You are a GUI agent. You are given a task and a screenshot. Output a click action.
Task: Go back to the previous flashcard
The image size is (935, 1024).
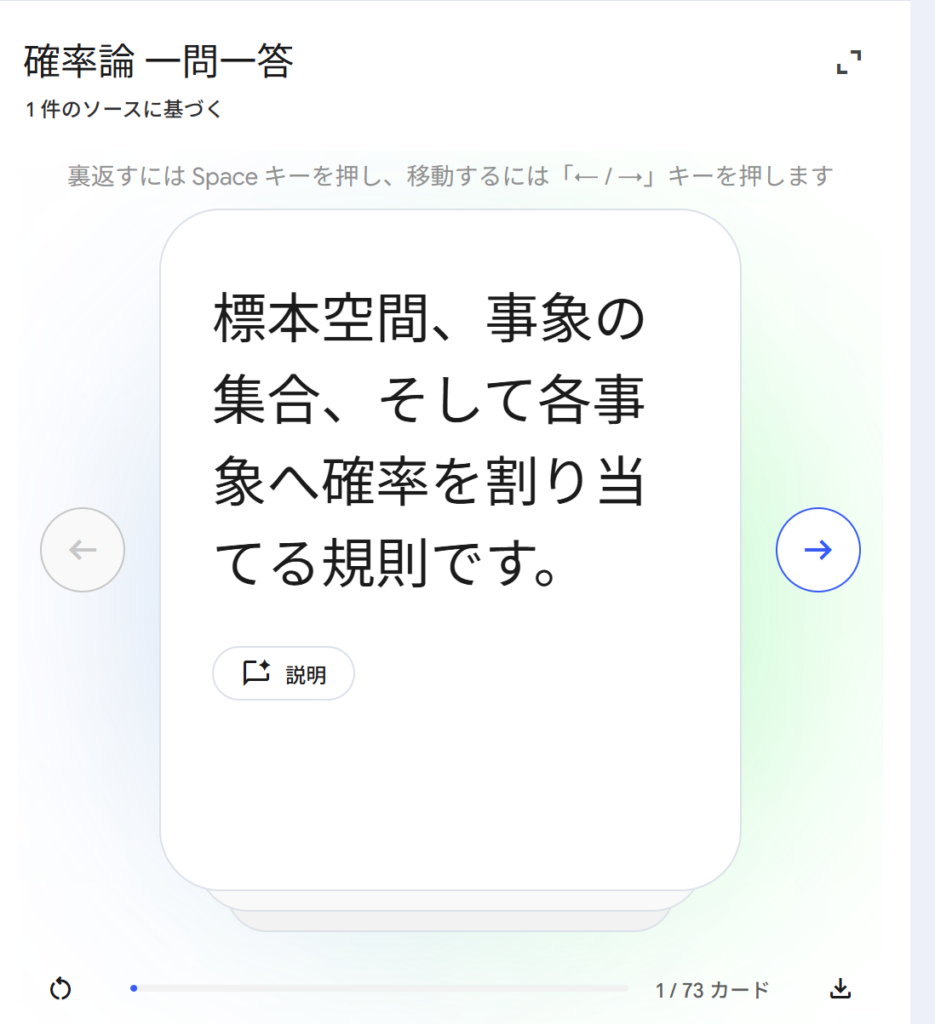[x=82, y=550]
